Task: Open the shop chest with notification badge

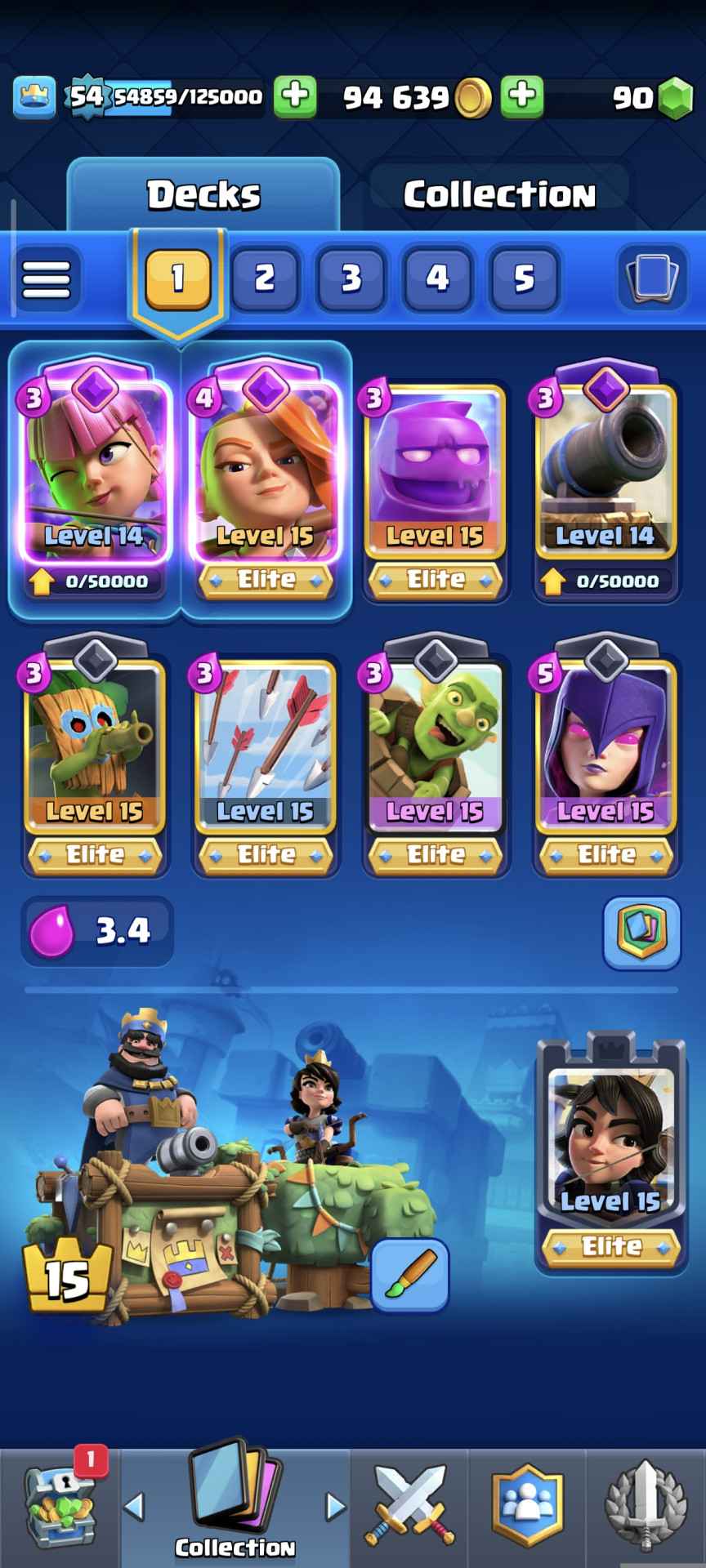Action: tap(60, 1506)
